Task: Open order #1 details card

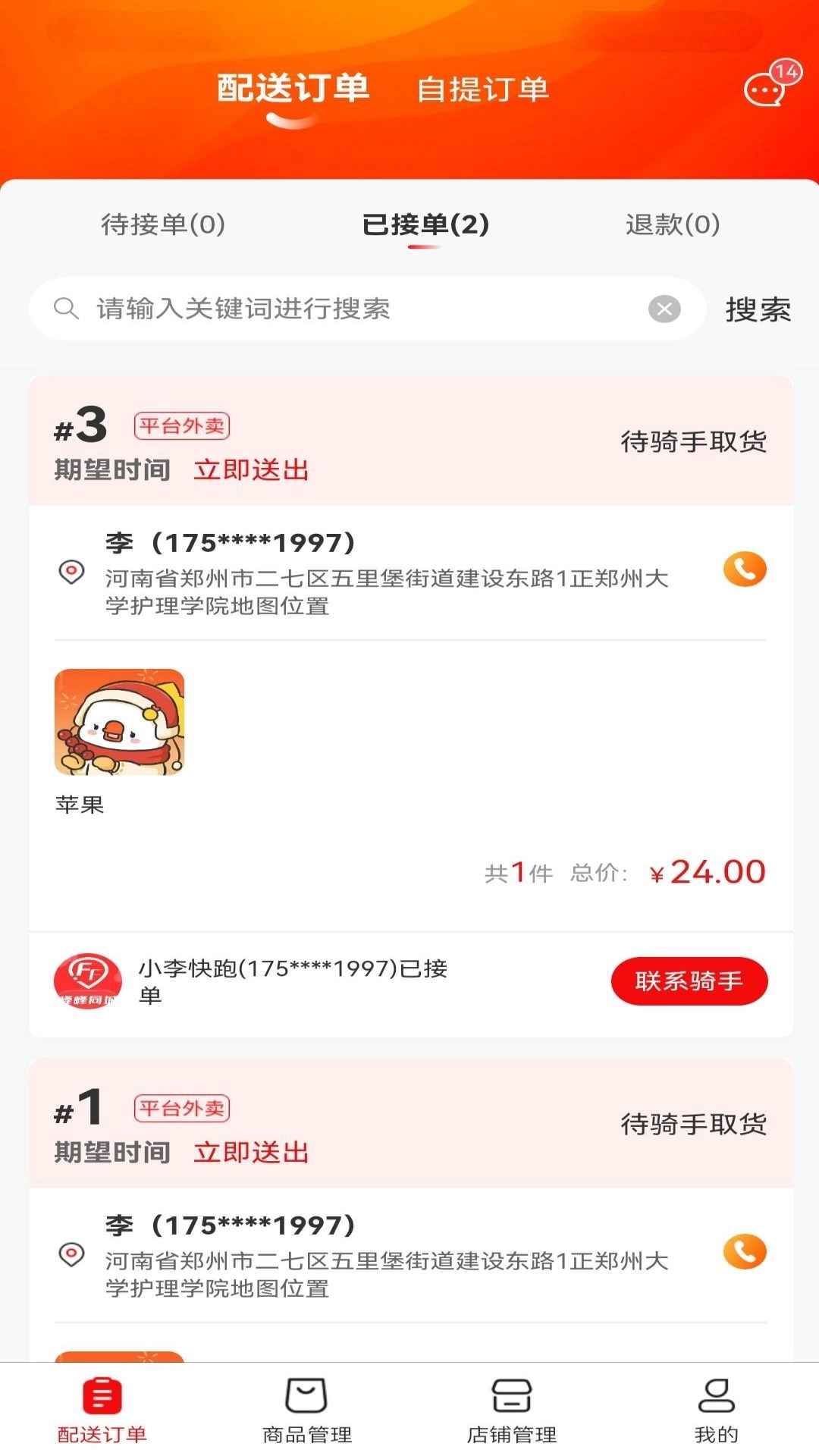Action: click(x=409, y=1124)
